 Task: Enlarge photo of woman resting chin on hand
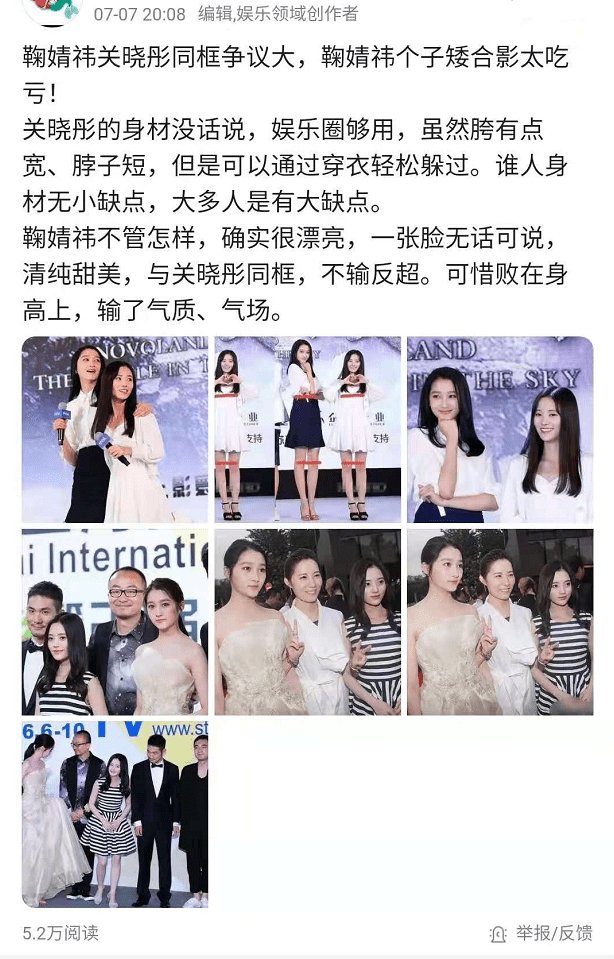(499, 429)
